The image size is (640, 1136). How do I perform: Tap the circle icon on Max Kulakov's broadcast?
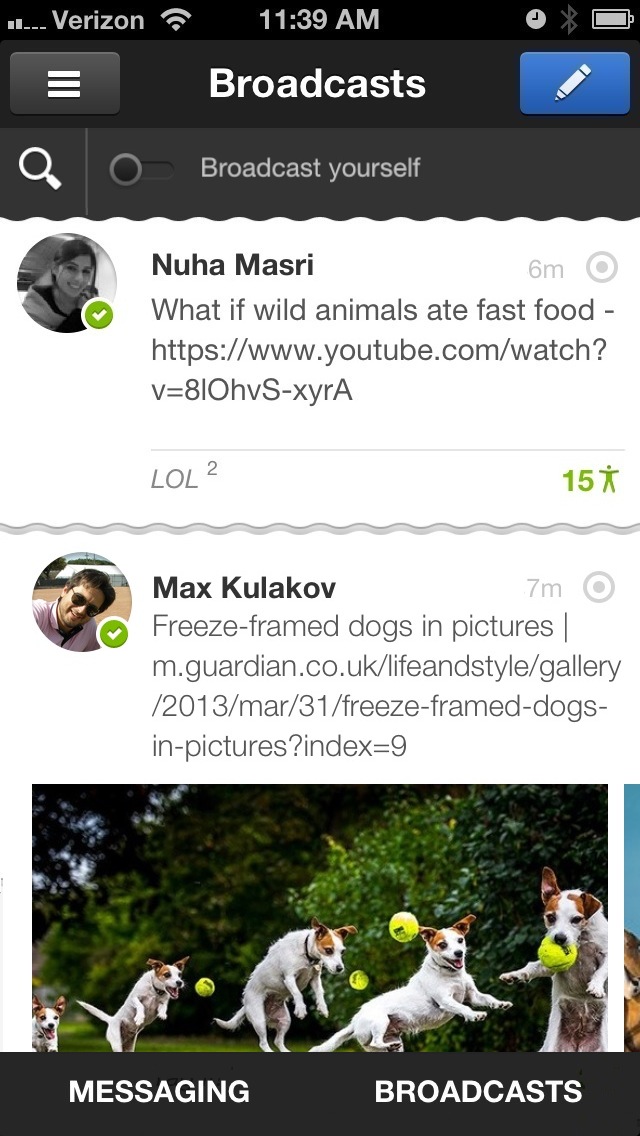599,587
